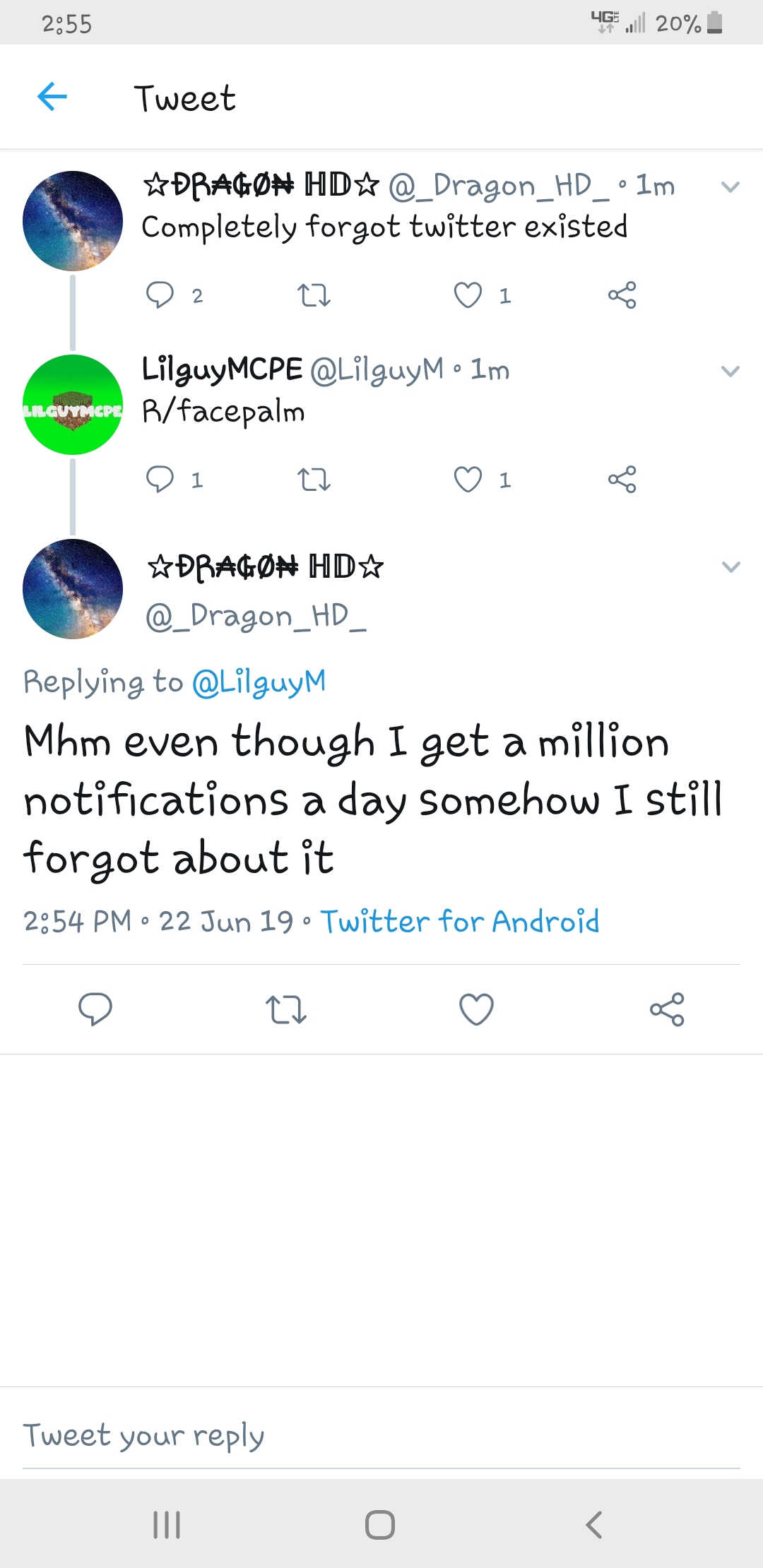The image size is (763, 1568).
Task: Retweet the main tweet about notifications
Action: [x=286, y=1010]
